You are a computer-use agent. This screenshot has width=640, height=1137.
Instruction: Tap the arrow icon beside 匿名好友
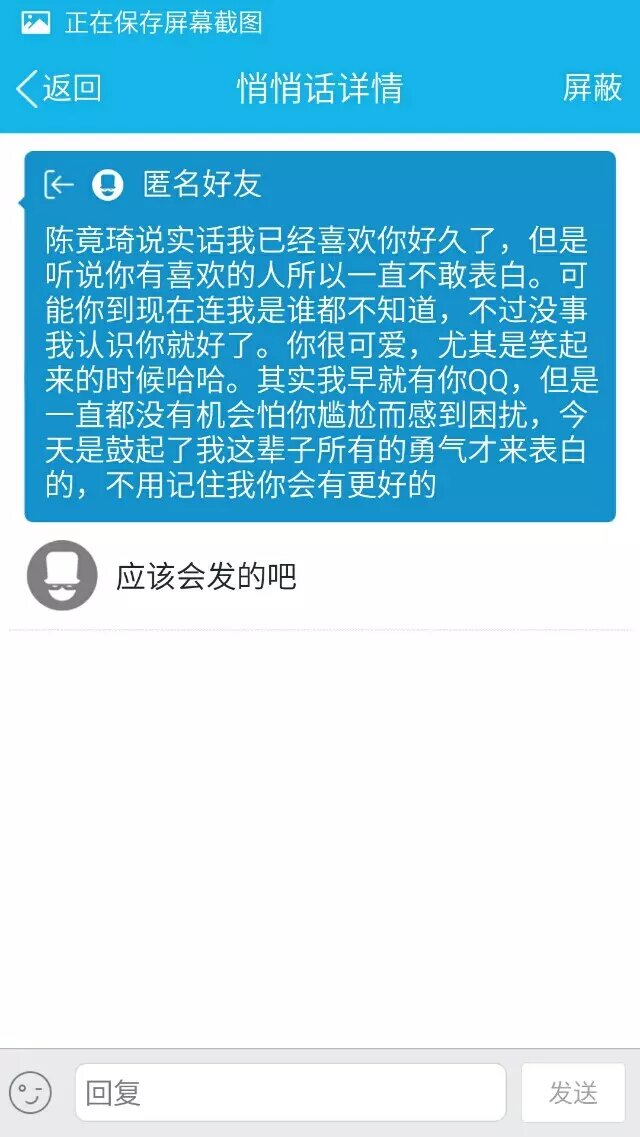click(60, 184)
